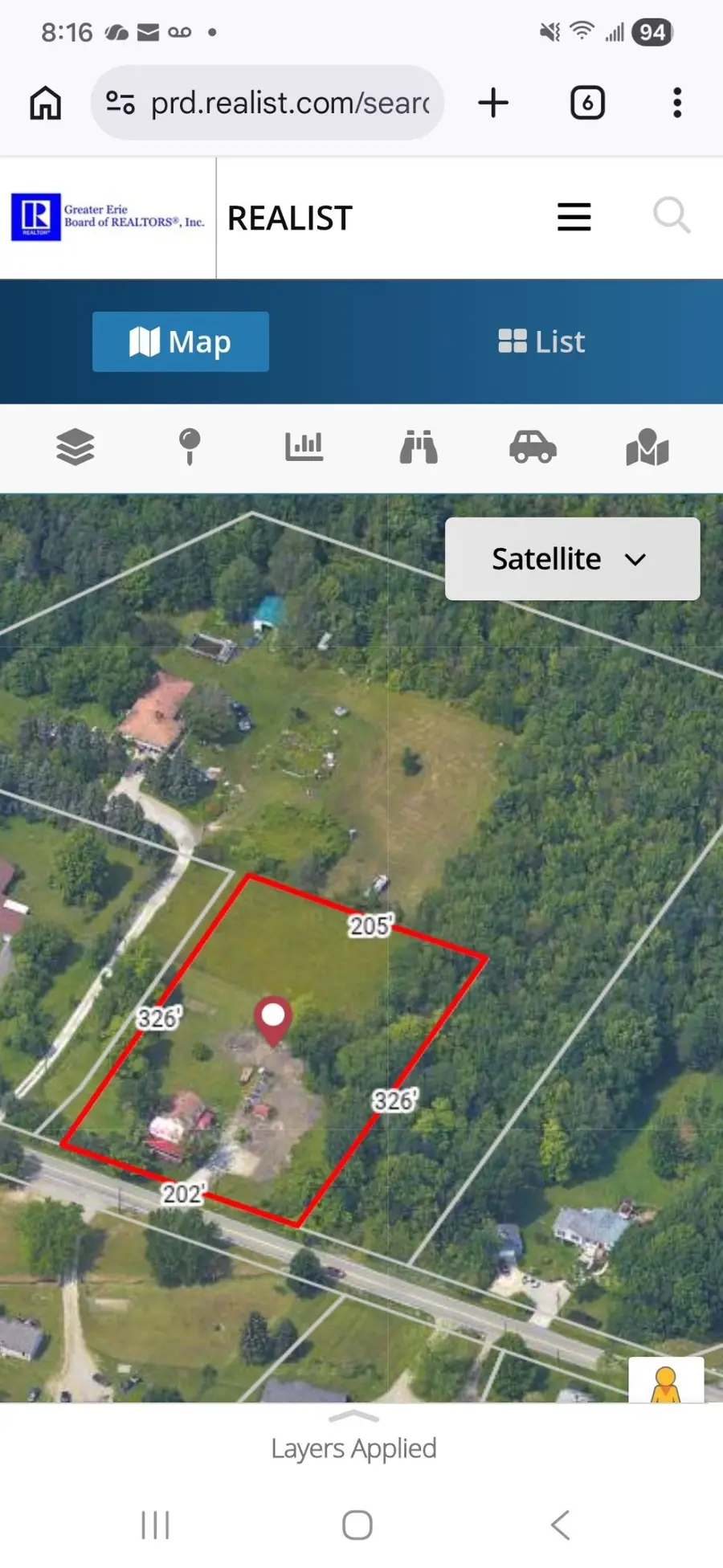
Task: Open a new browser tab with plus
Action: coord(493,102)
